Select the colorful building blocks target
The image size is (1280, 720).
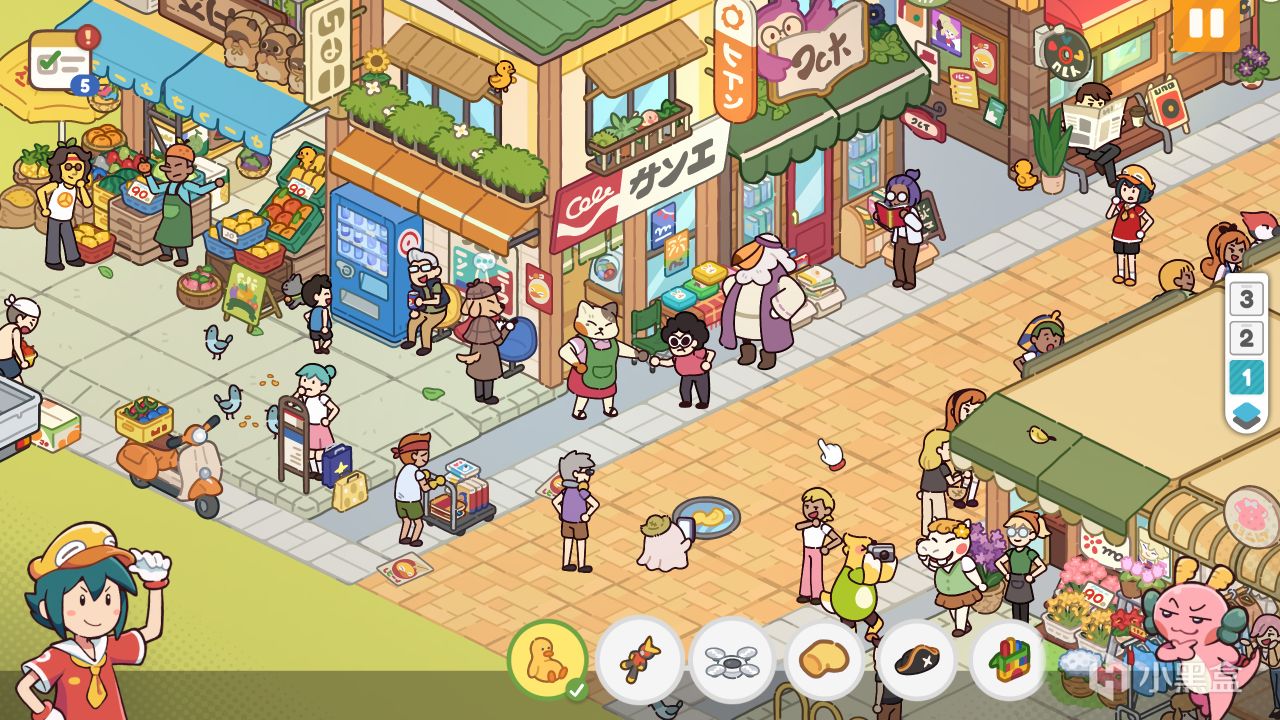coord(1008,660)
